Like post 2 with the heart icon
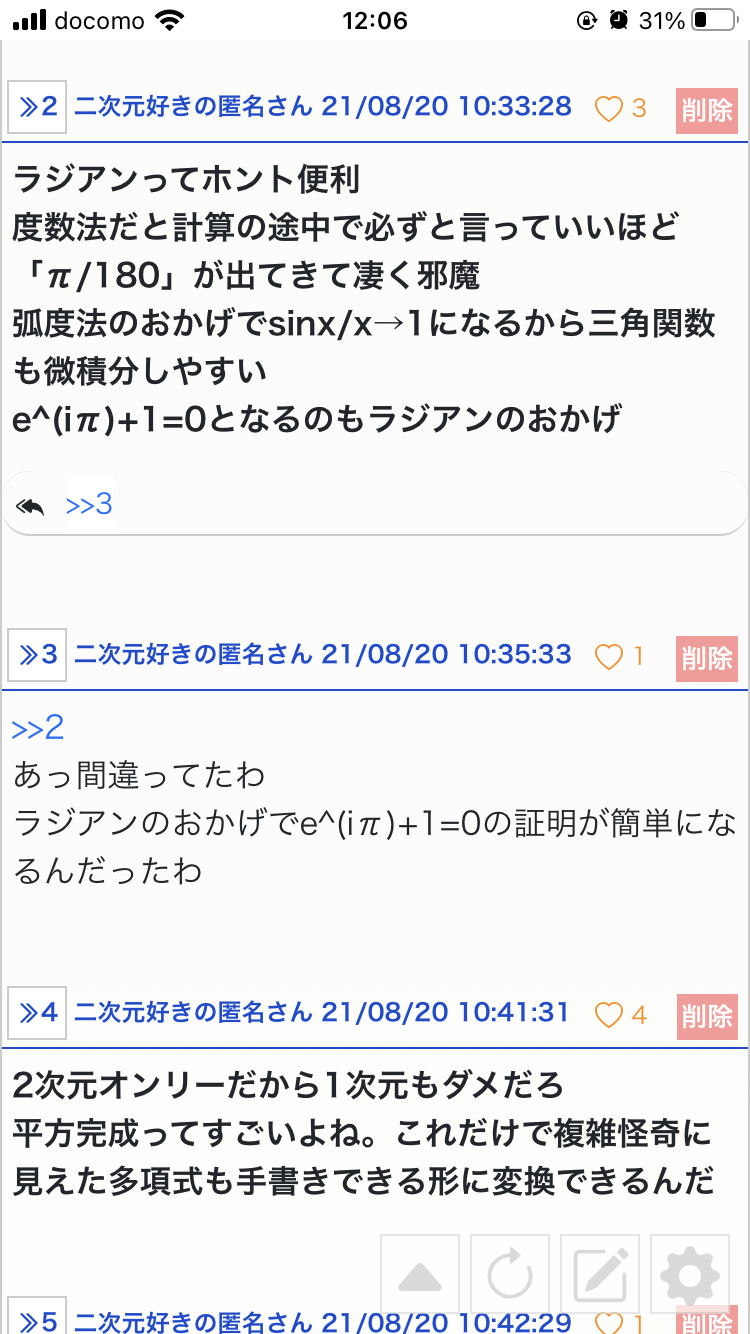Screen dimensions: 750x1334 (x=609, y=108)
